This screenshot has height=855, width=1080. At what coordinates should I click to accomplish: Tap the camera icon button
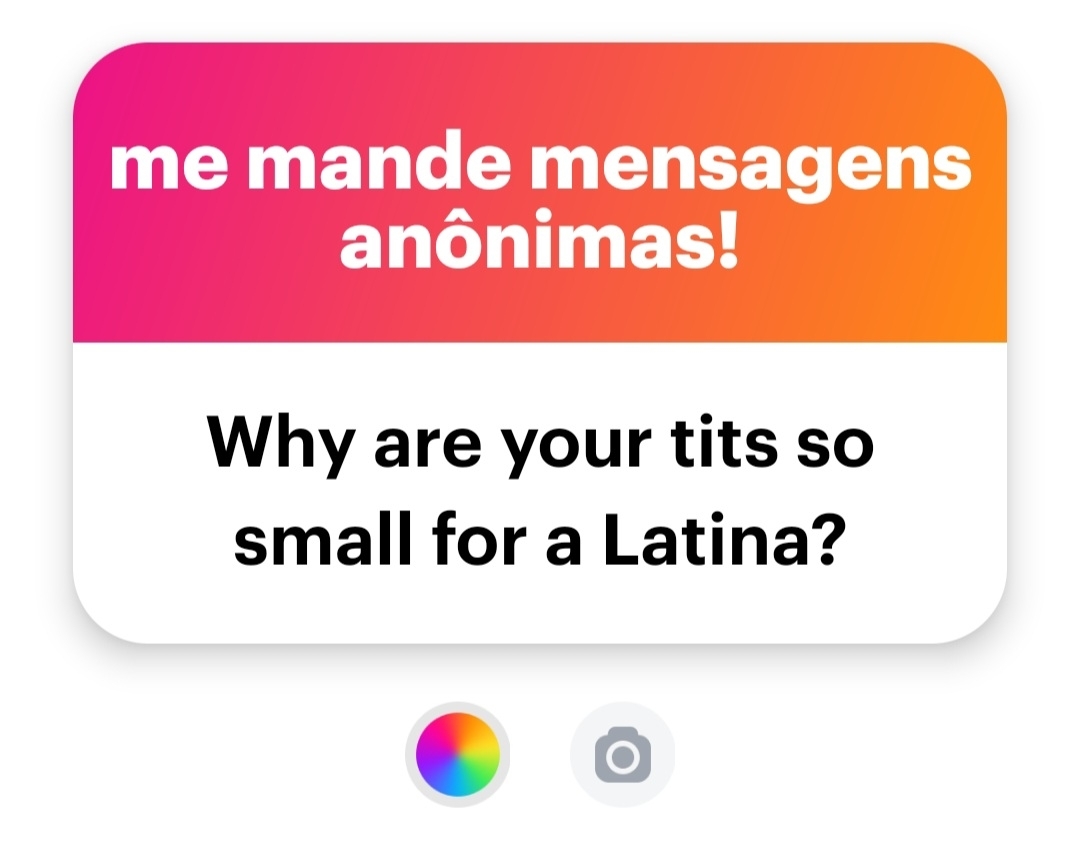pos(622,755)
